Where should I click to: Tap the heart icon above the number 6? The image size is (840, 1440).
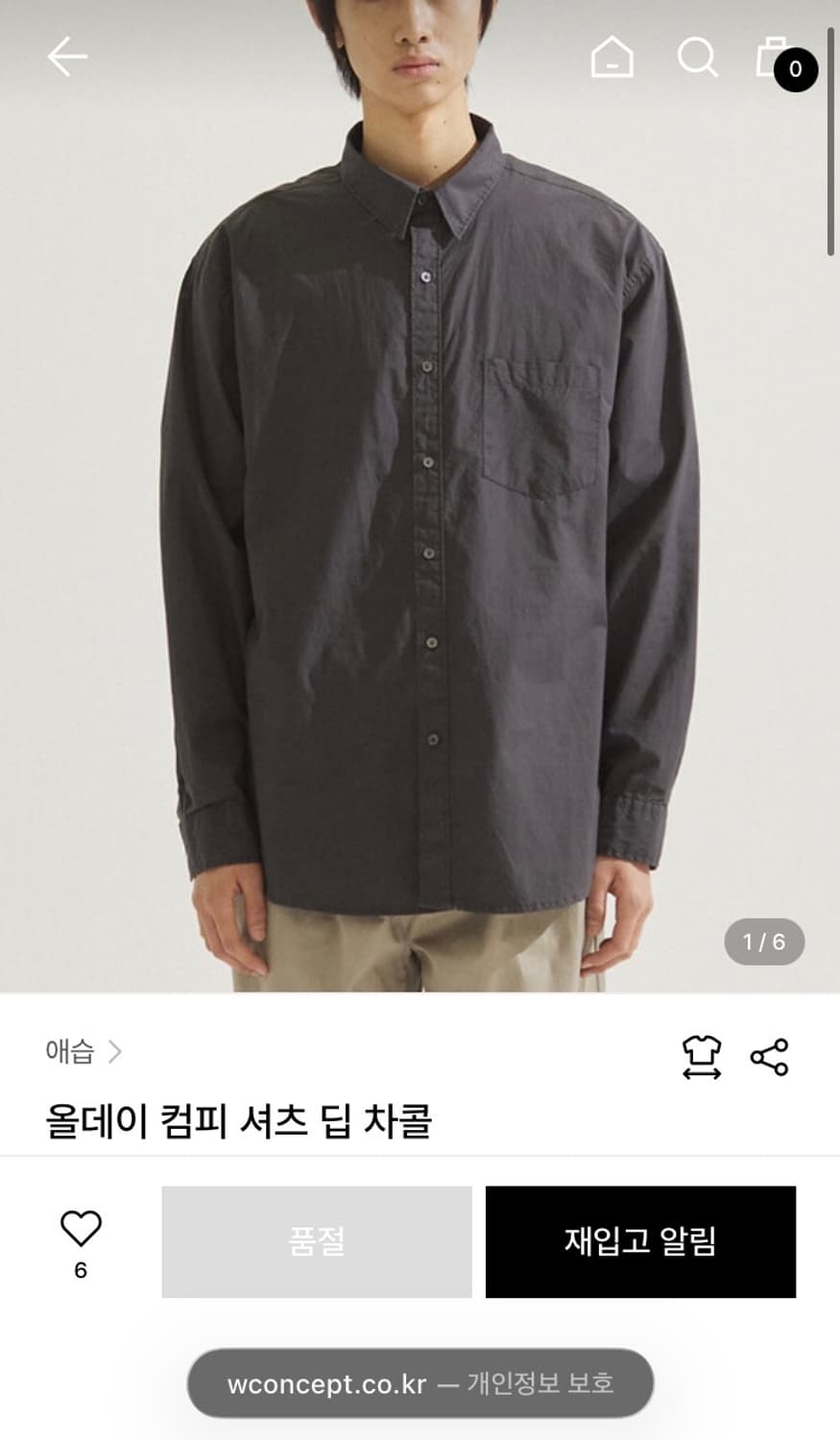81,1226
